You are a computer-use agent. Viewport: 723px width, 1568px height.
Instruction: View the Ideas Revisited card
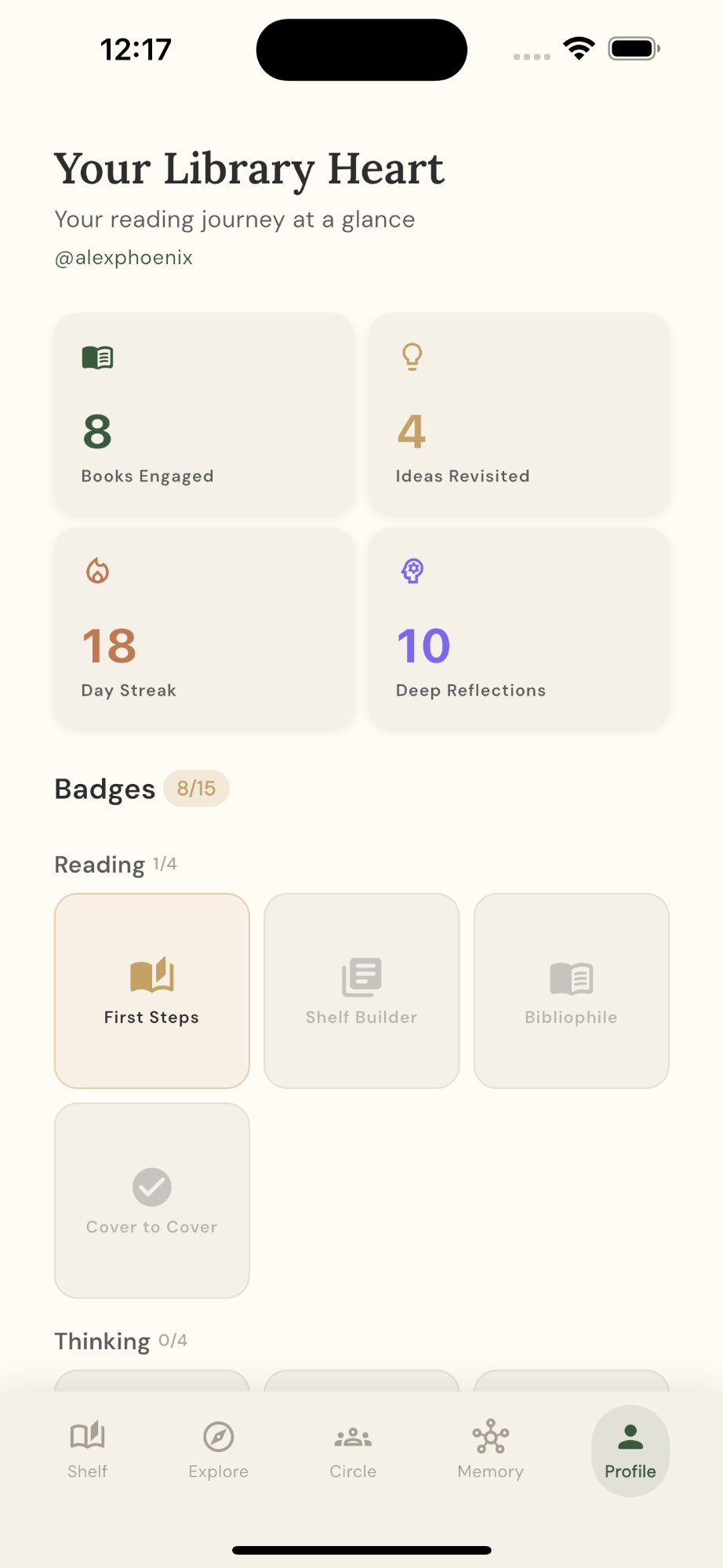[519, 414]
